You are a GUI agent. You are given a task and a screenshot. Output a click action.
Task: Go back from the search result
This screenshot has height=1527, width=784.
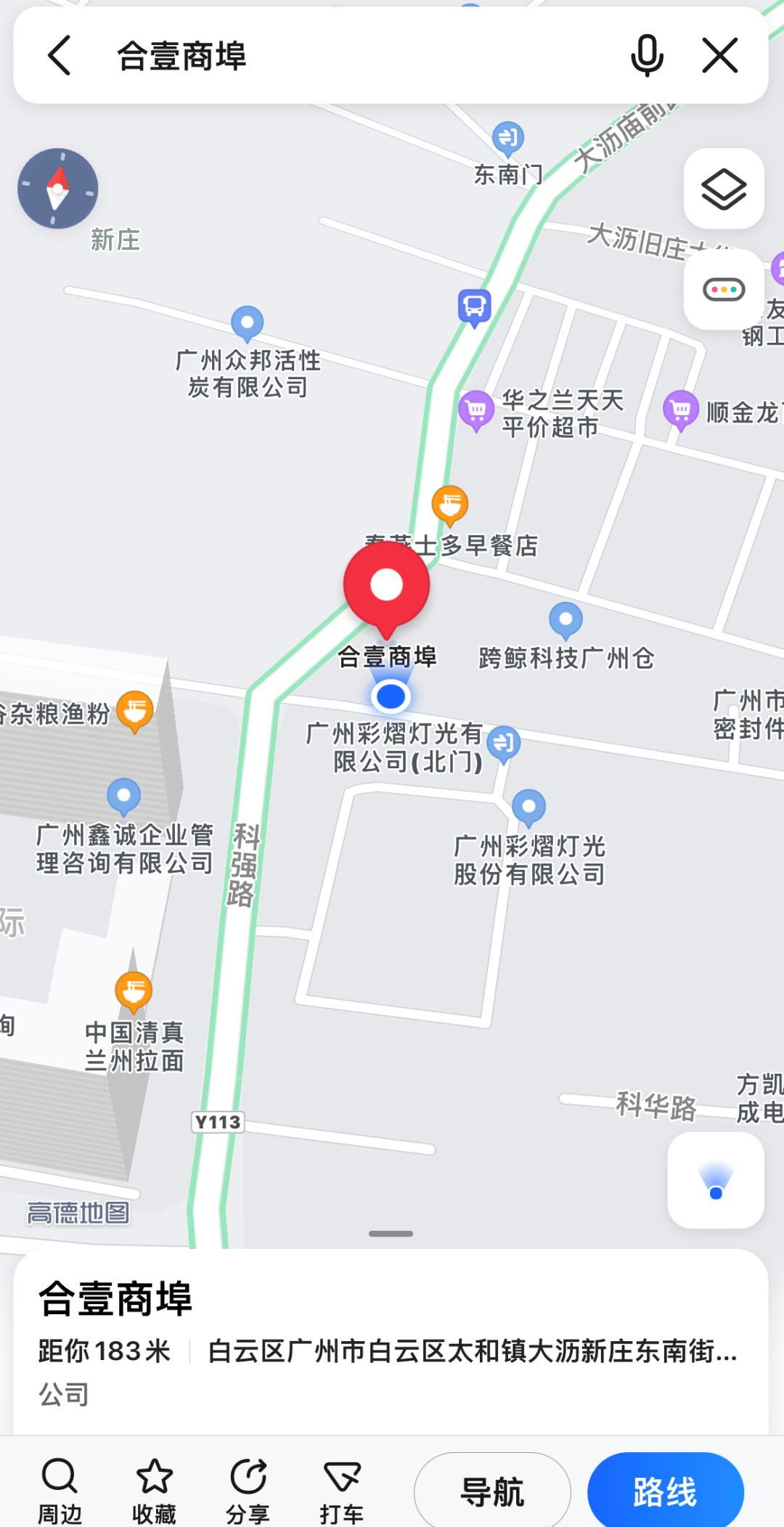60,56
